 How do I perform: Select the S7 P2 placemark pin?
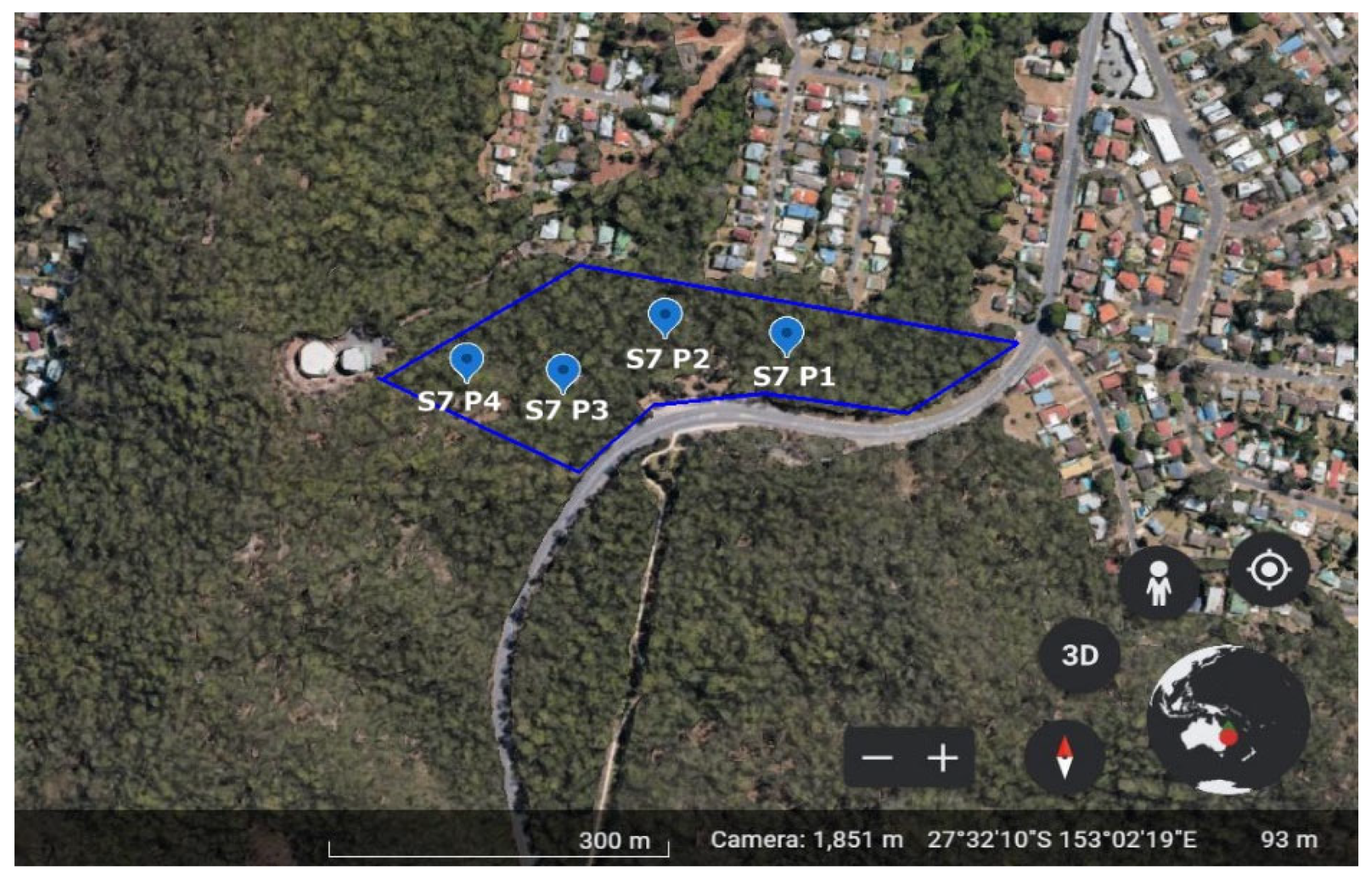(665, 316)
